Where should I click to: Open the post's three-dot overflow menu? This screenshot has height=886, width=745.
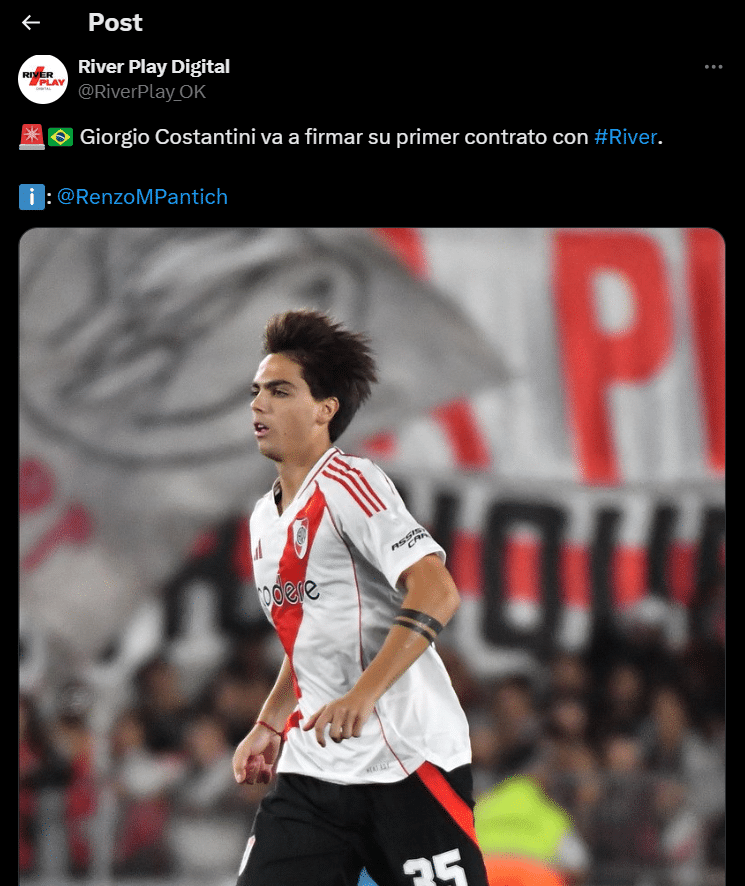click(713, 67)
